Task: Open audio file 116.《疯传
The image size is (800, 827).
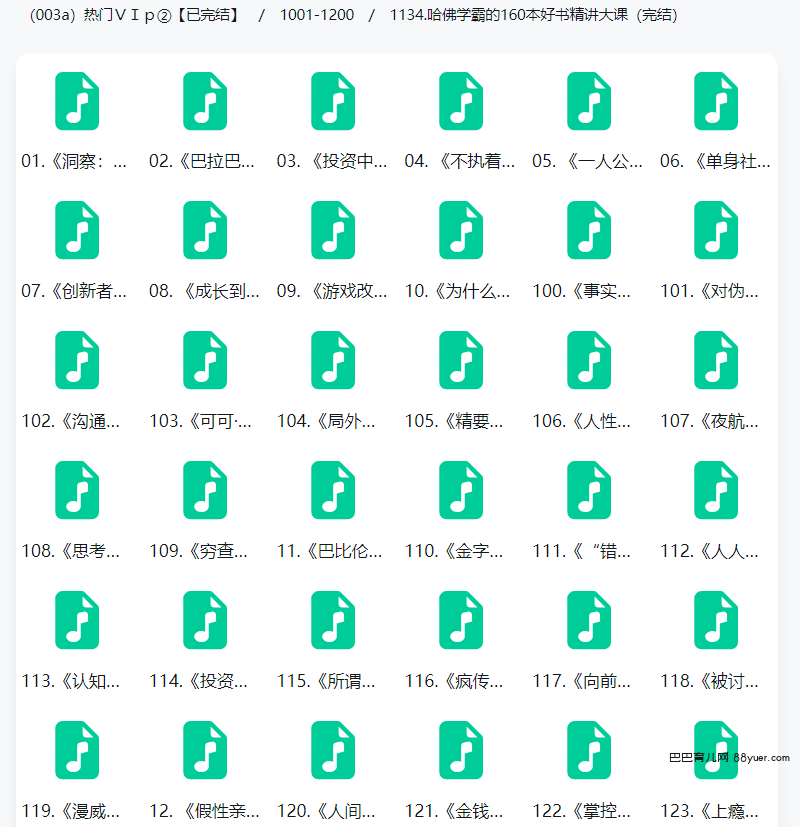Action: click(461, 621)
